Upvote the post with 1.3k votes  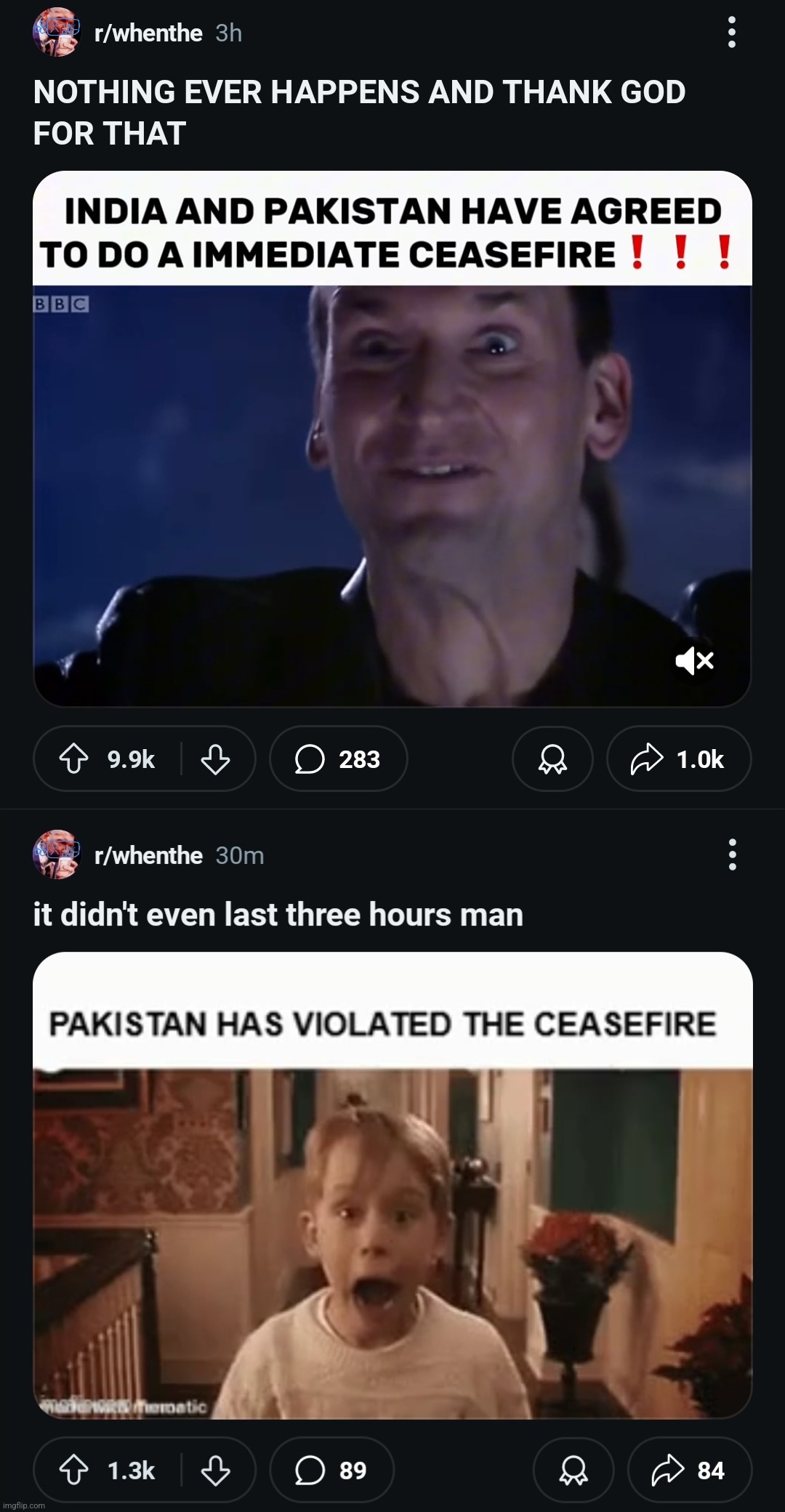pos(73,1471)
